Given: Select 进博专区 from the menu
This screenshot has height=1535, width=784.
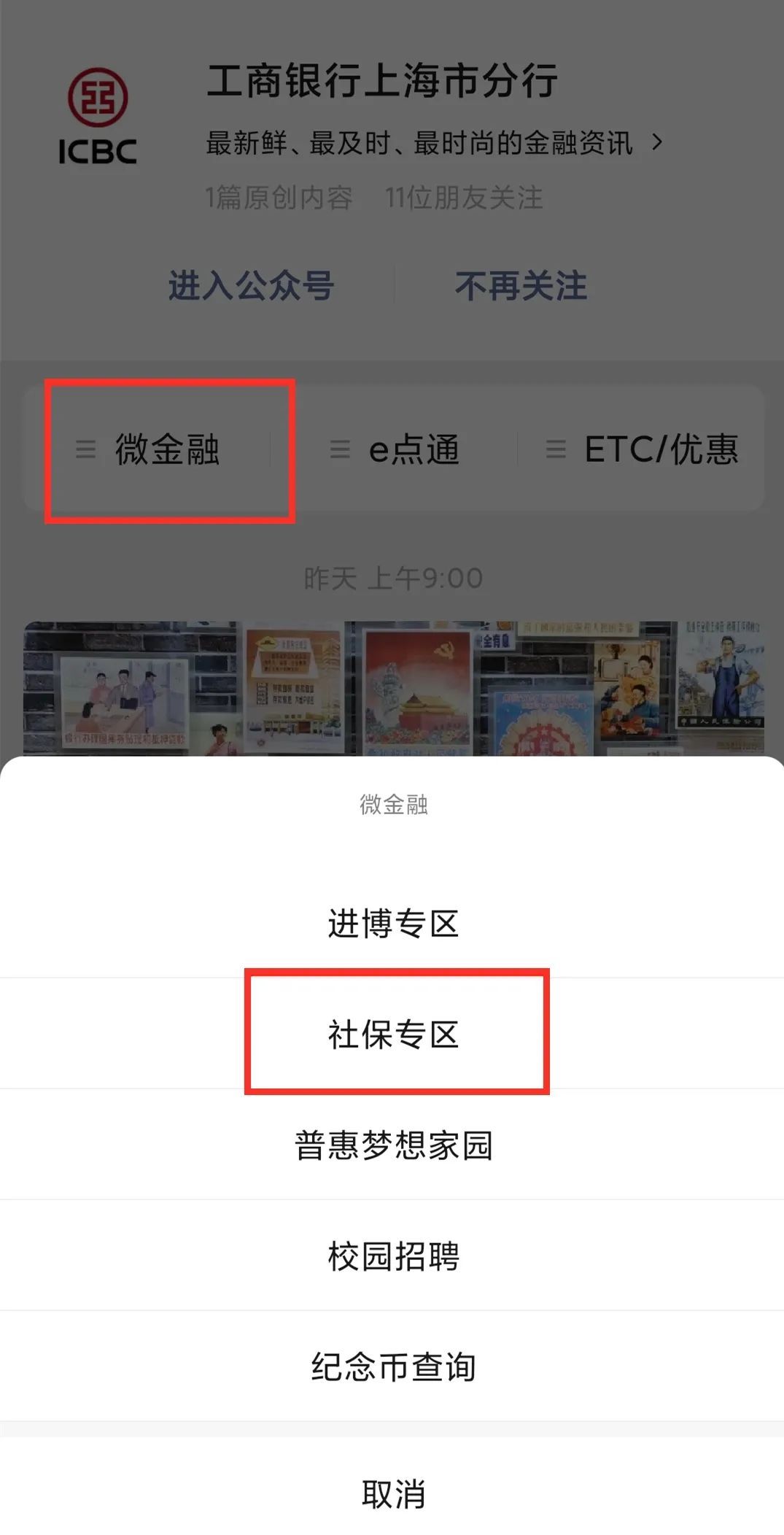Looking at the screenshot, I should 392,924.
